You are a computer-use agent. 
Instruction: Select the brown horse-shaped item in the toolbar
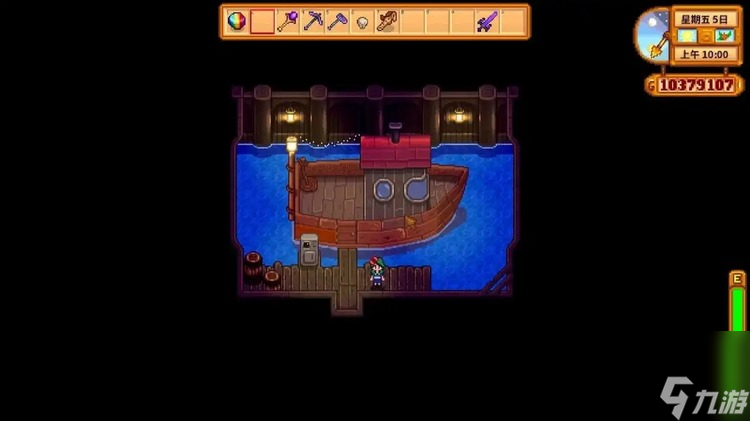click(387, 21)
